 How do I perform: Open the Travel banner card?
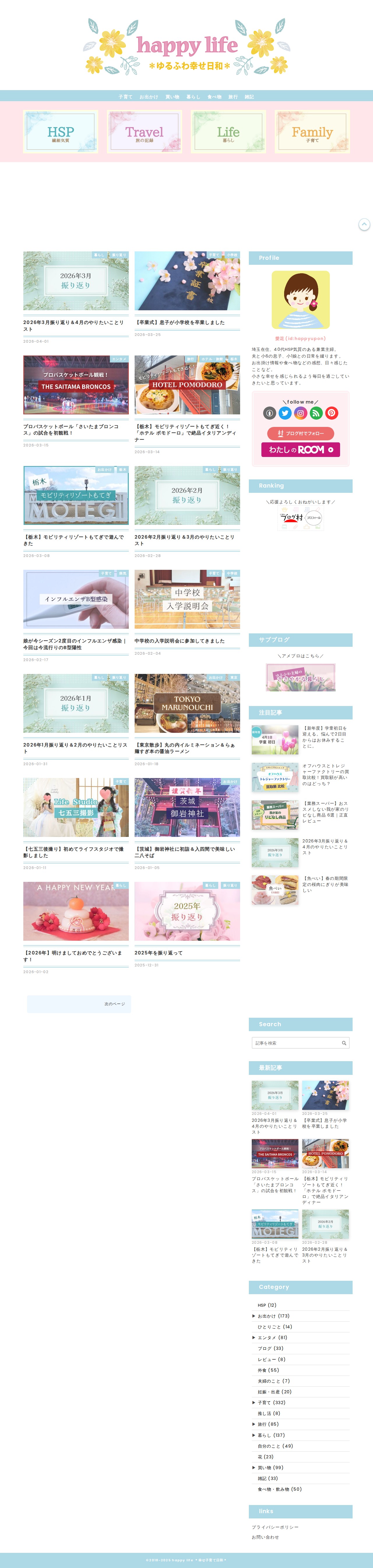(x=144, y=132)
